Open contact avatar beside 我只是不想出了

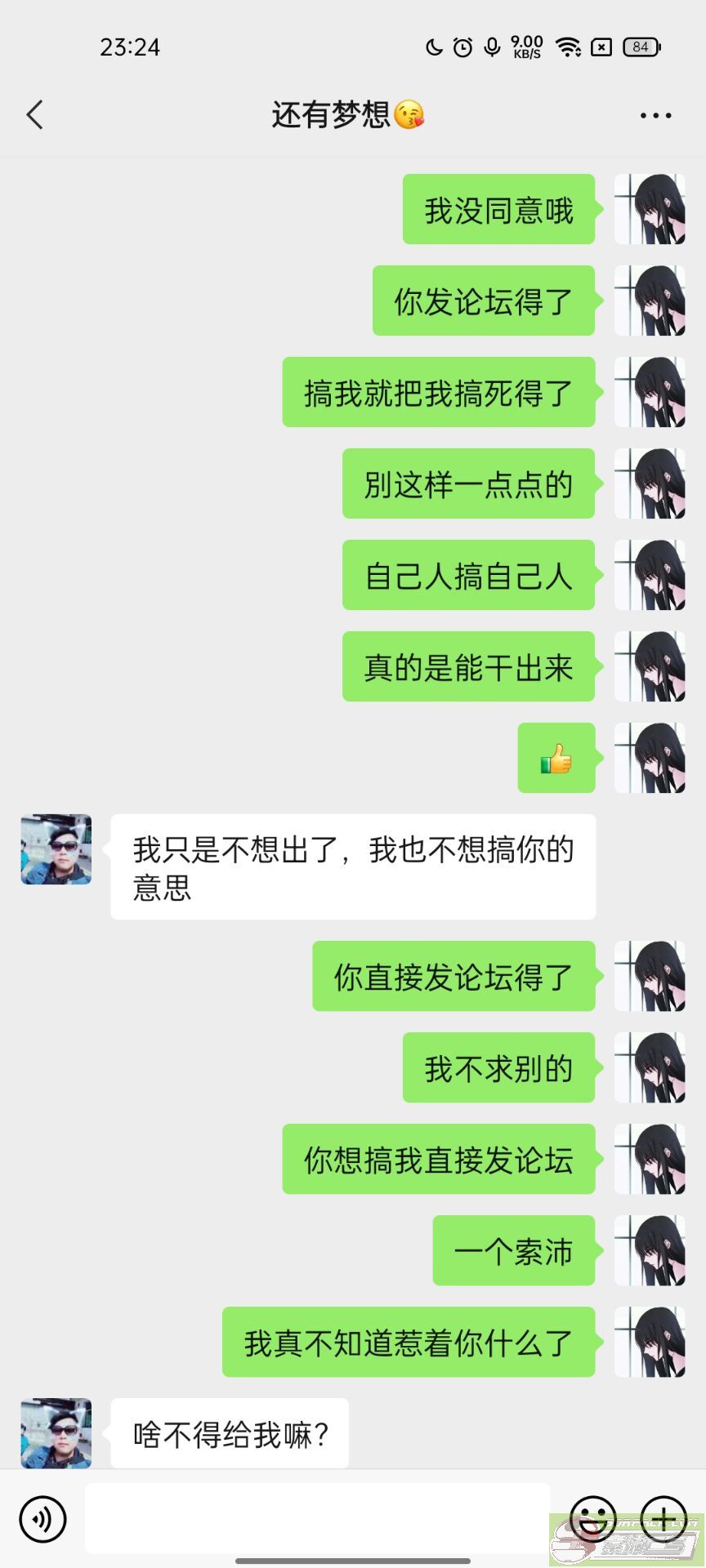pos(56,849)
